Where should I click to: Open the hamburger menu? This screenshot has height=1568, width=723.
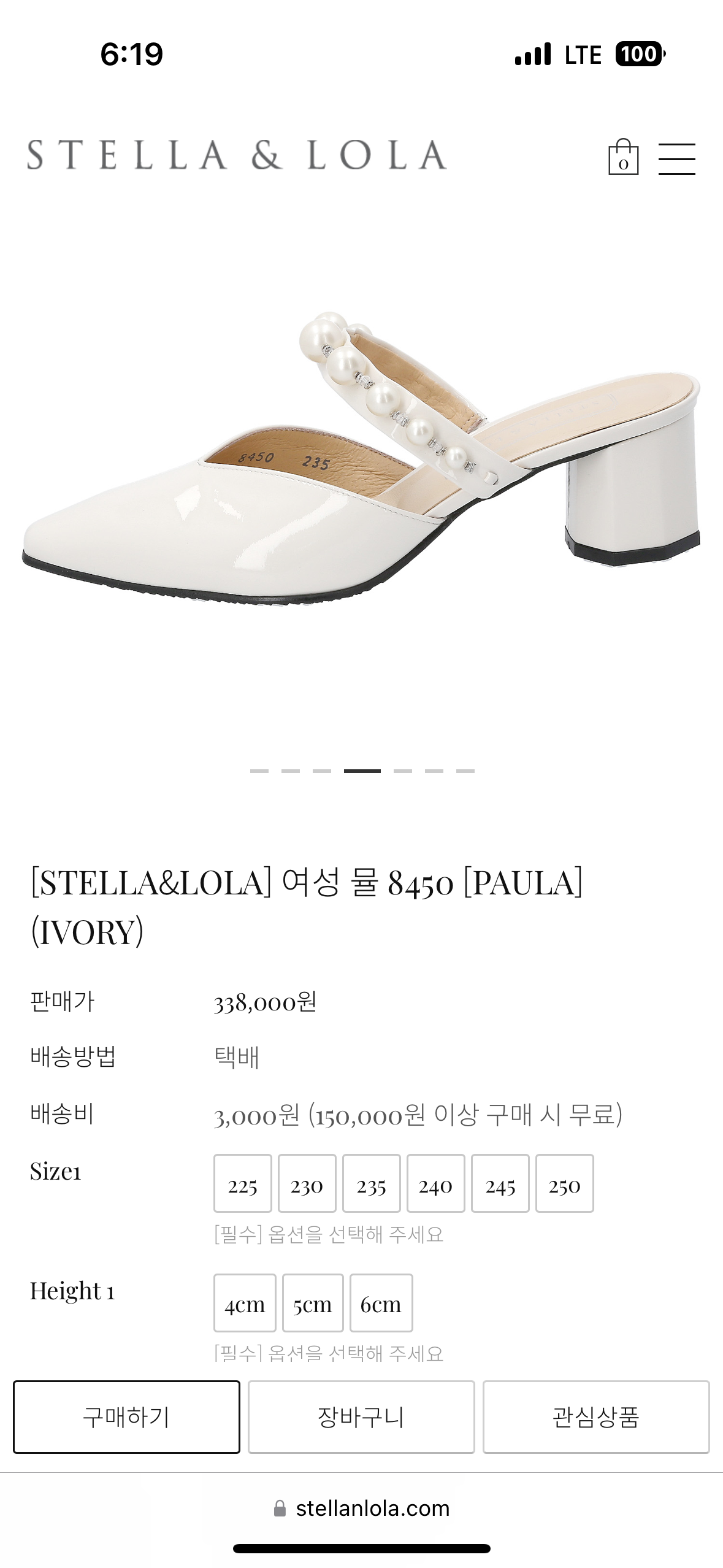(x=676, y=159)
